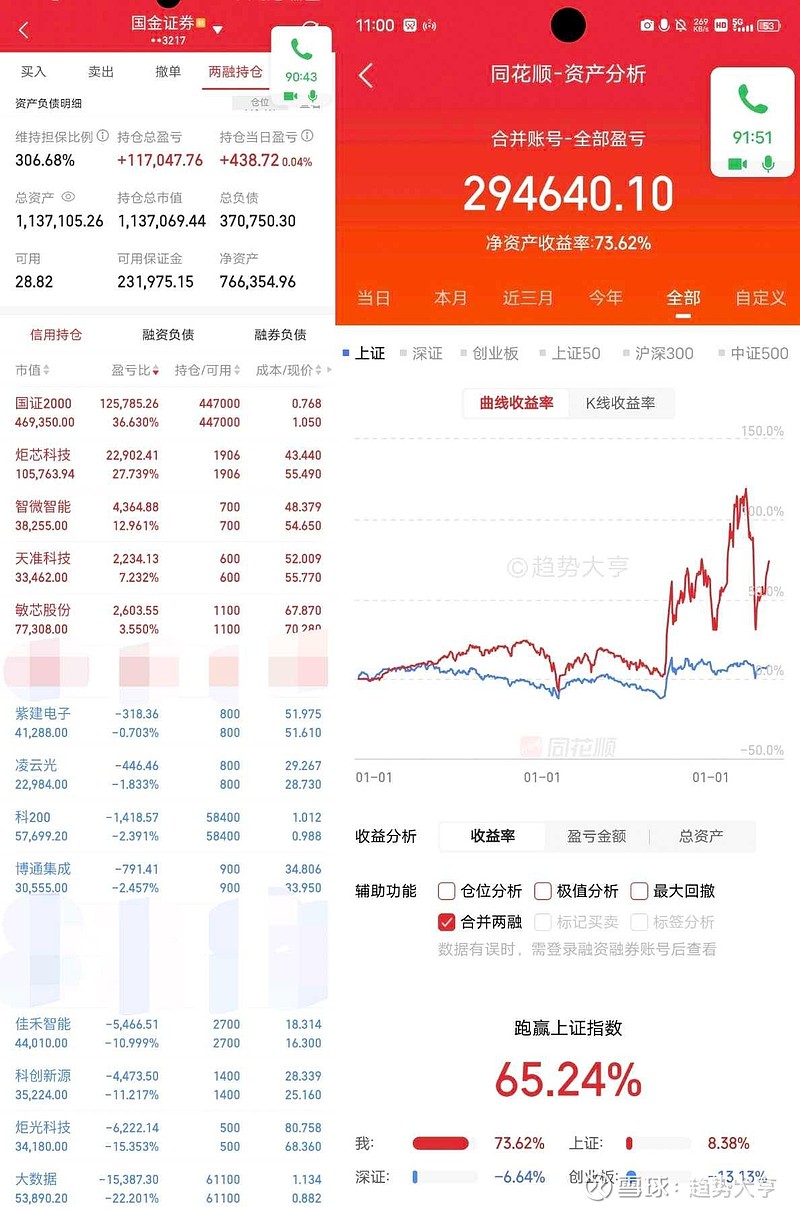Screen dimensions: 800x1212
Task: Switch to the 卖出 tab
Action: [102, 73]
